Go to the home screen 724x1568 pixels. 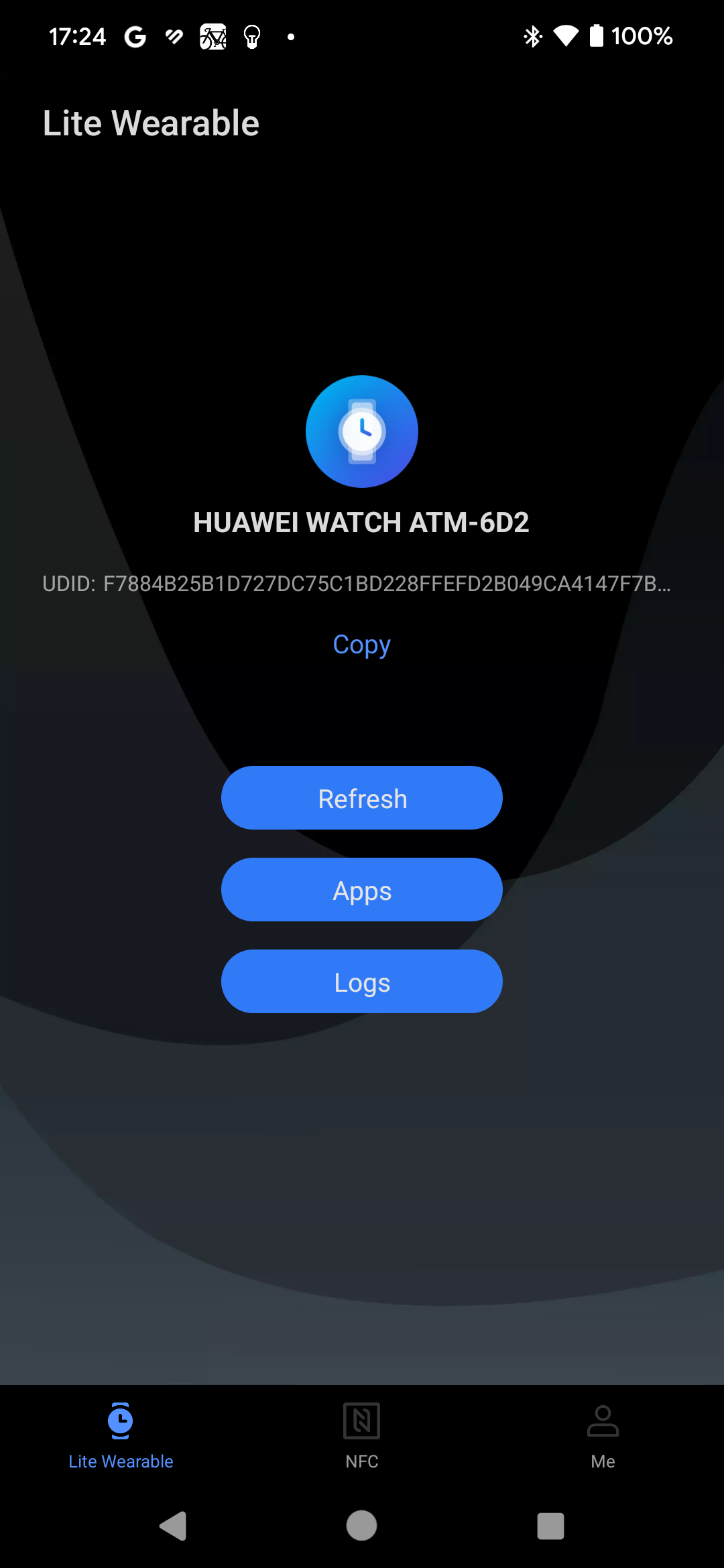361,1526
